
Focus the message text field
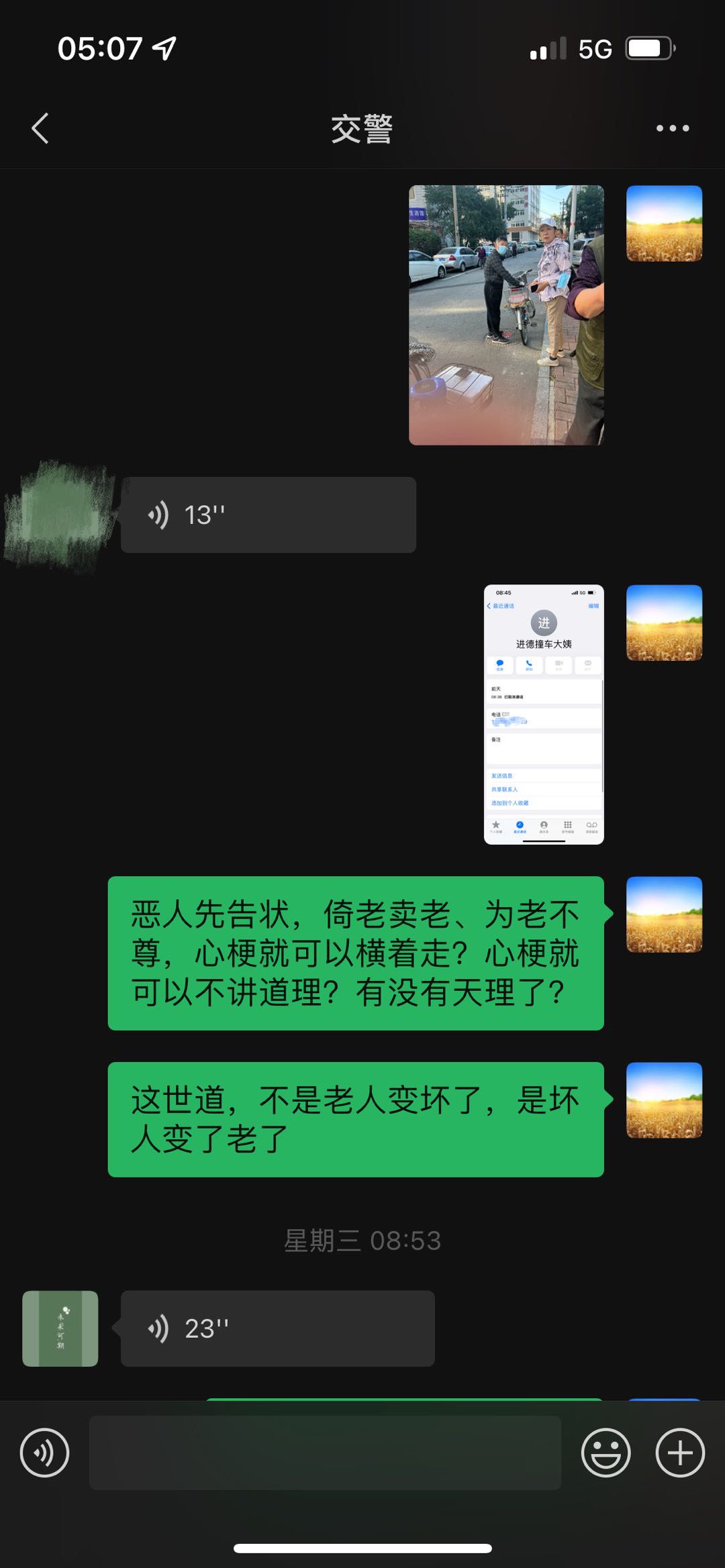(x=325, y=1453)
